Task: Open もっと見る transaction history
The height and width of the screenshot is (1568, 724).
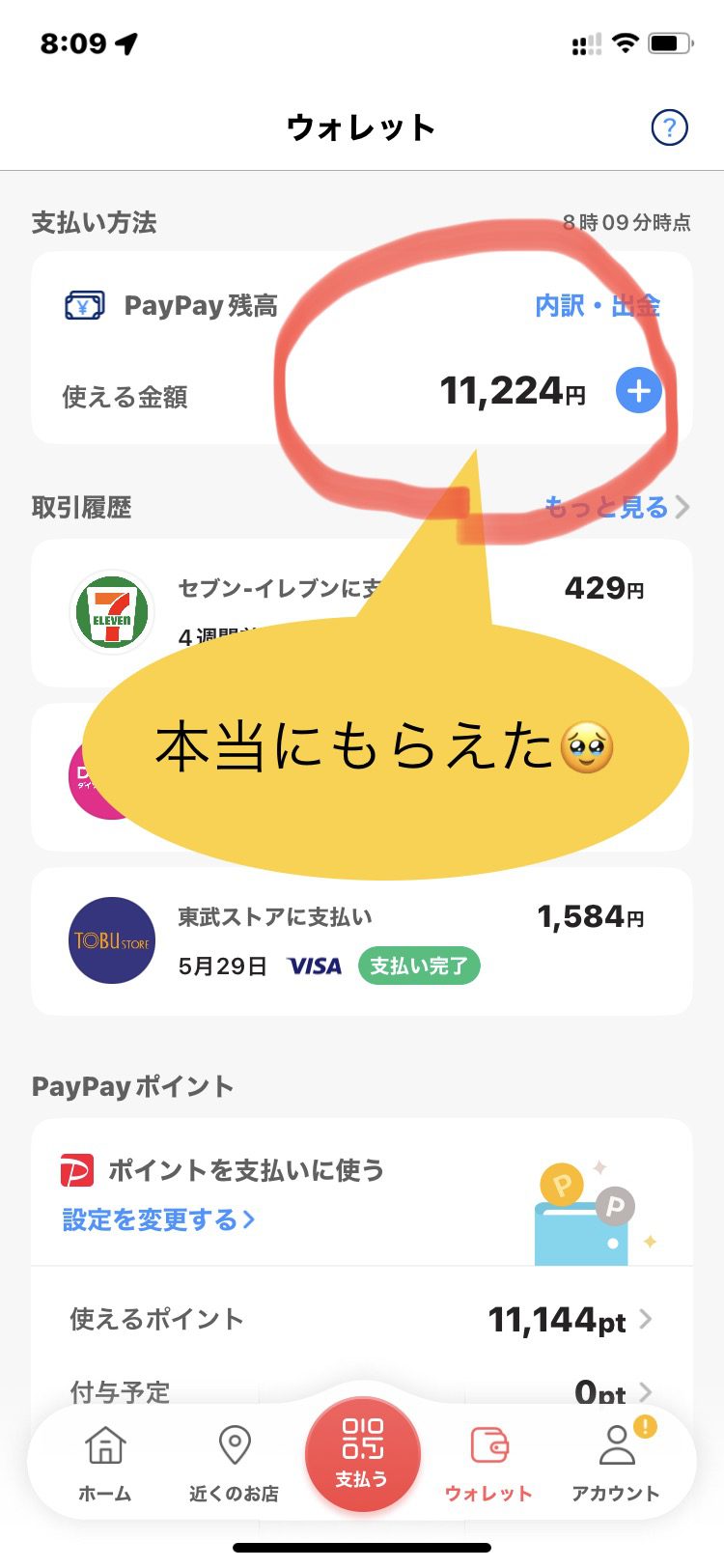Action: [617, 507]
